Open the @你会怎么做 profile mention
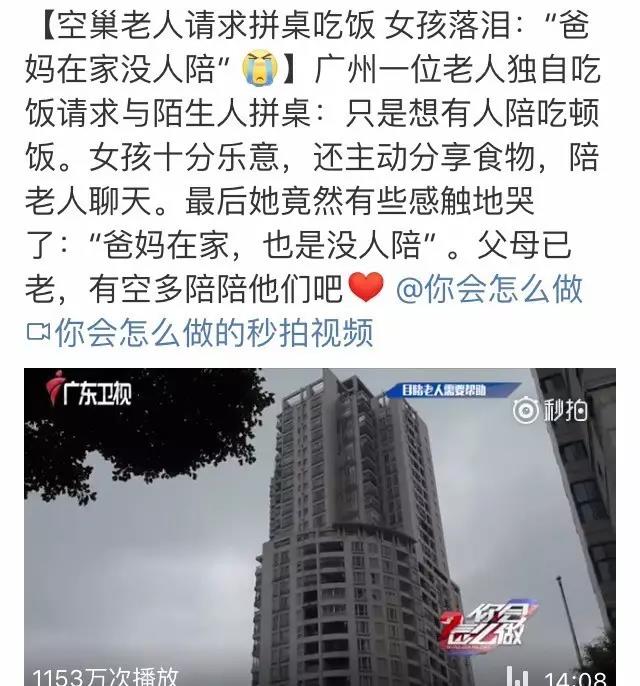The height and width of the screenshot is (686, 640). 489,290
